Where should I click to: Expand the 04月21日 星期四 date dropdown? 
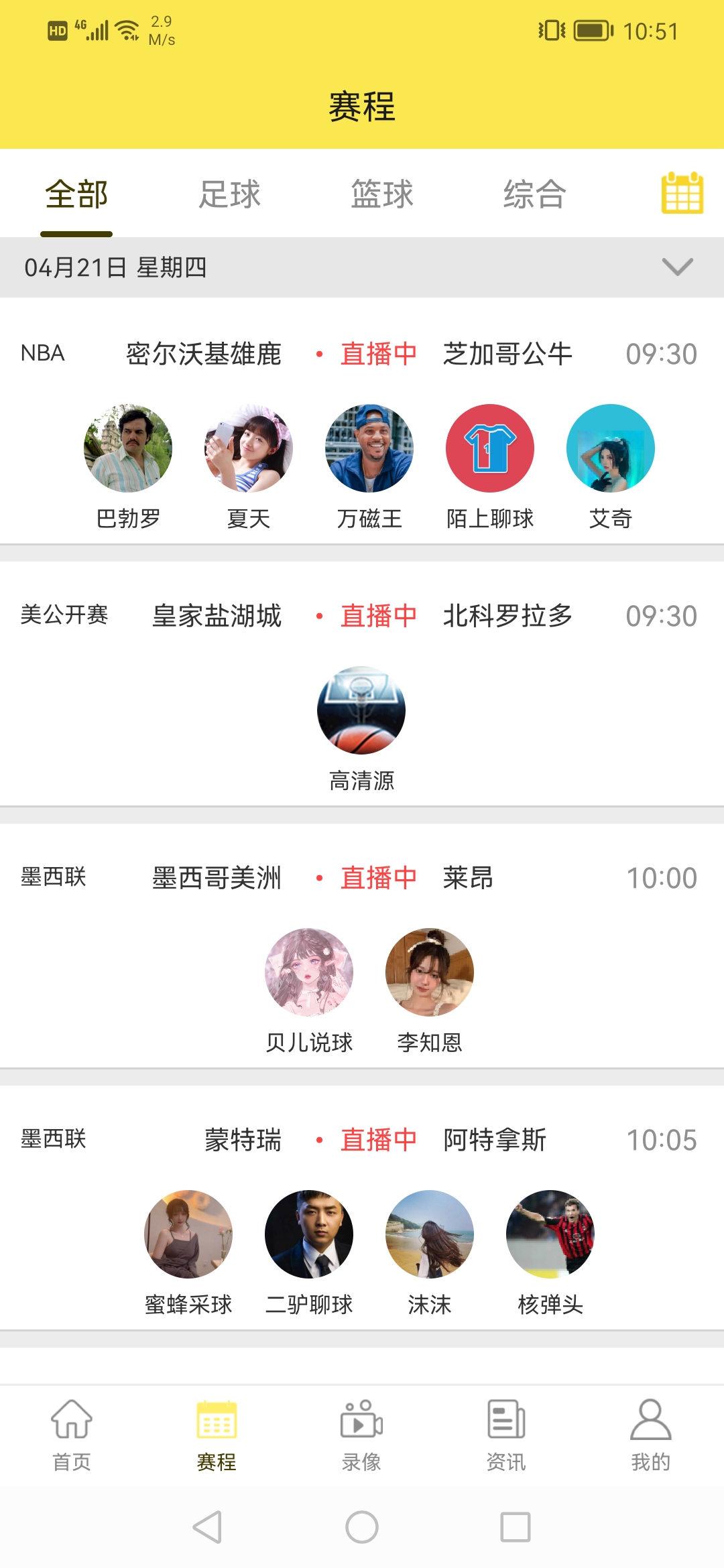click(x=677, y=267)
